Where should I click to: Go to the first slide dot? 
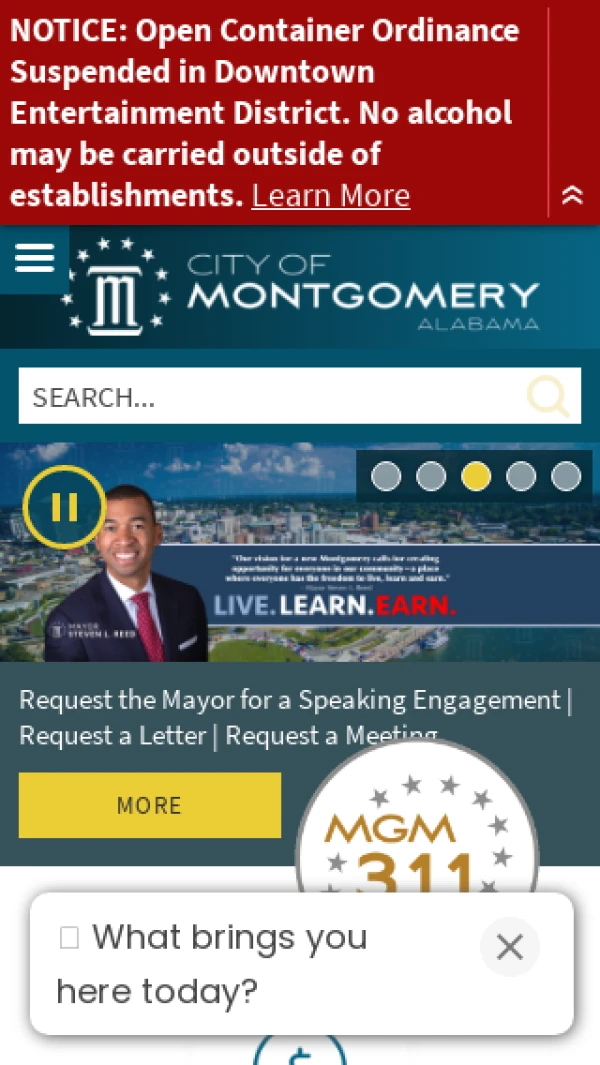(x=386, y=476)
